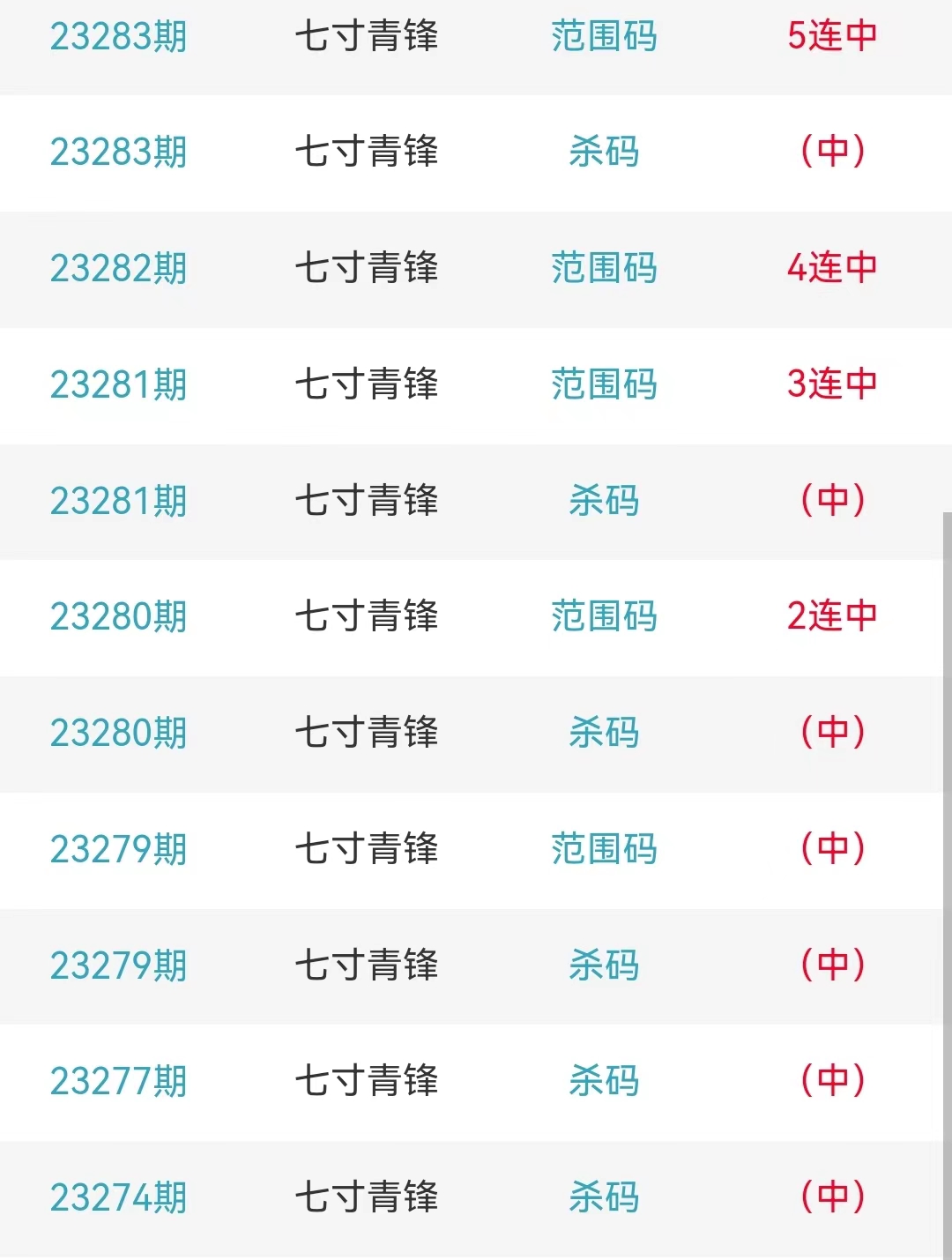Open the 23274期 杀码 row
Image resolution: width=952 pixels, height=1260 pixels.
point(476,1197)
